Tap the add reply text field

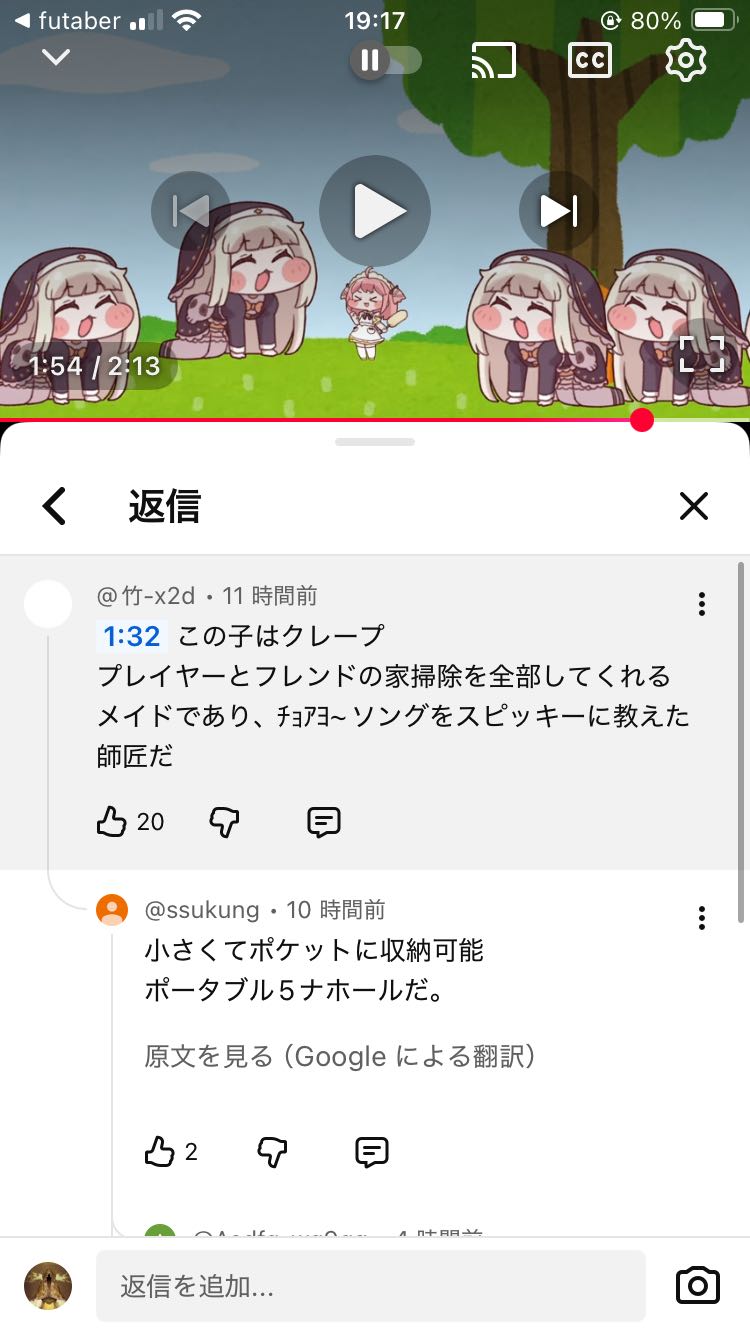coord(370,1286)
